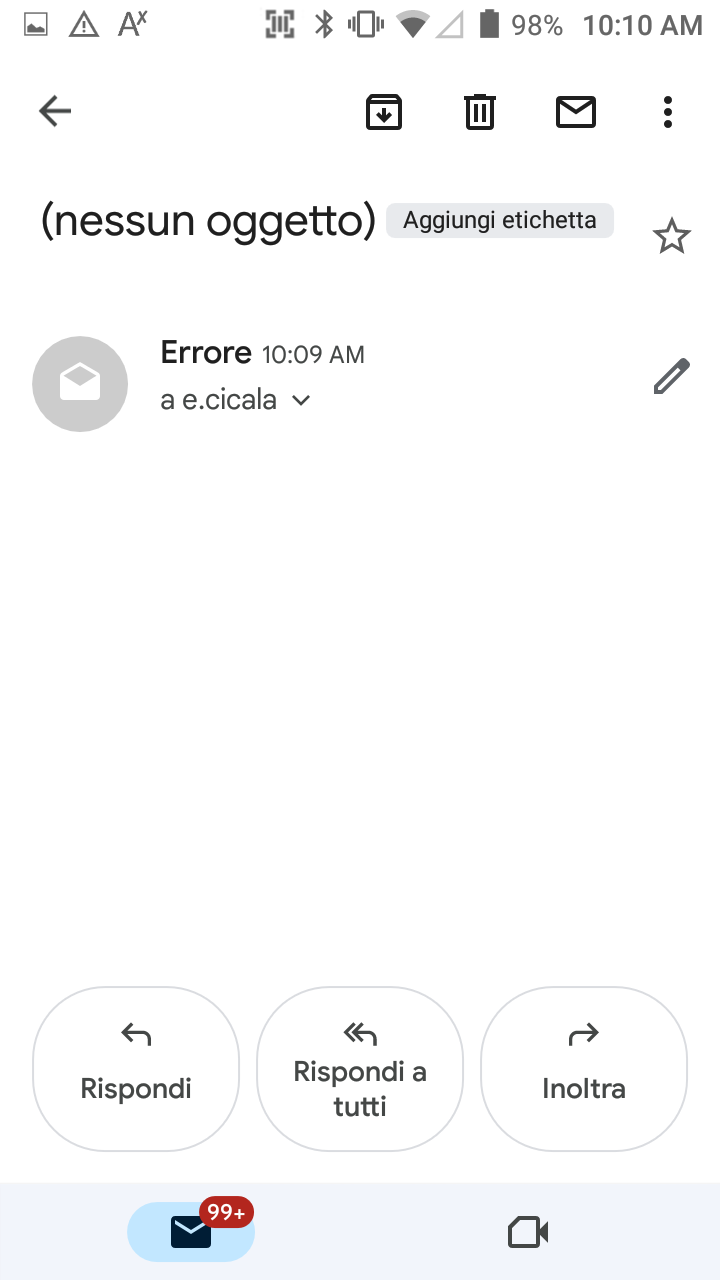Mark the email as unread
The height and width of the screenshot is (1280, 720).
(x=576, y=111)
